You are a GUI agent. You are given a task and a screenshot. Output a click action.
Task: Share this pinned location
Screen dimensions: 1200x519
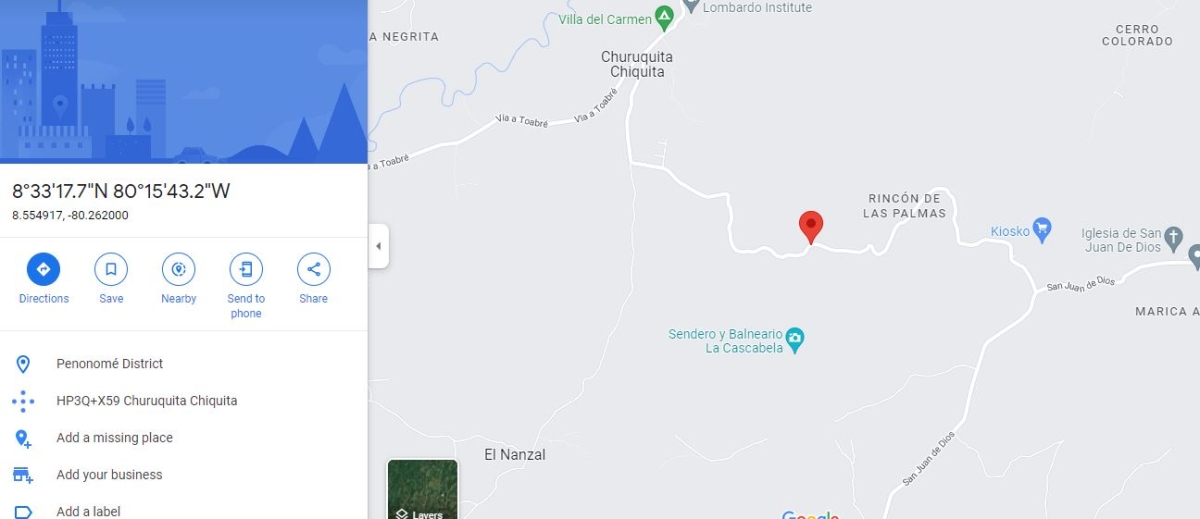point(313,270)
